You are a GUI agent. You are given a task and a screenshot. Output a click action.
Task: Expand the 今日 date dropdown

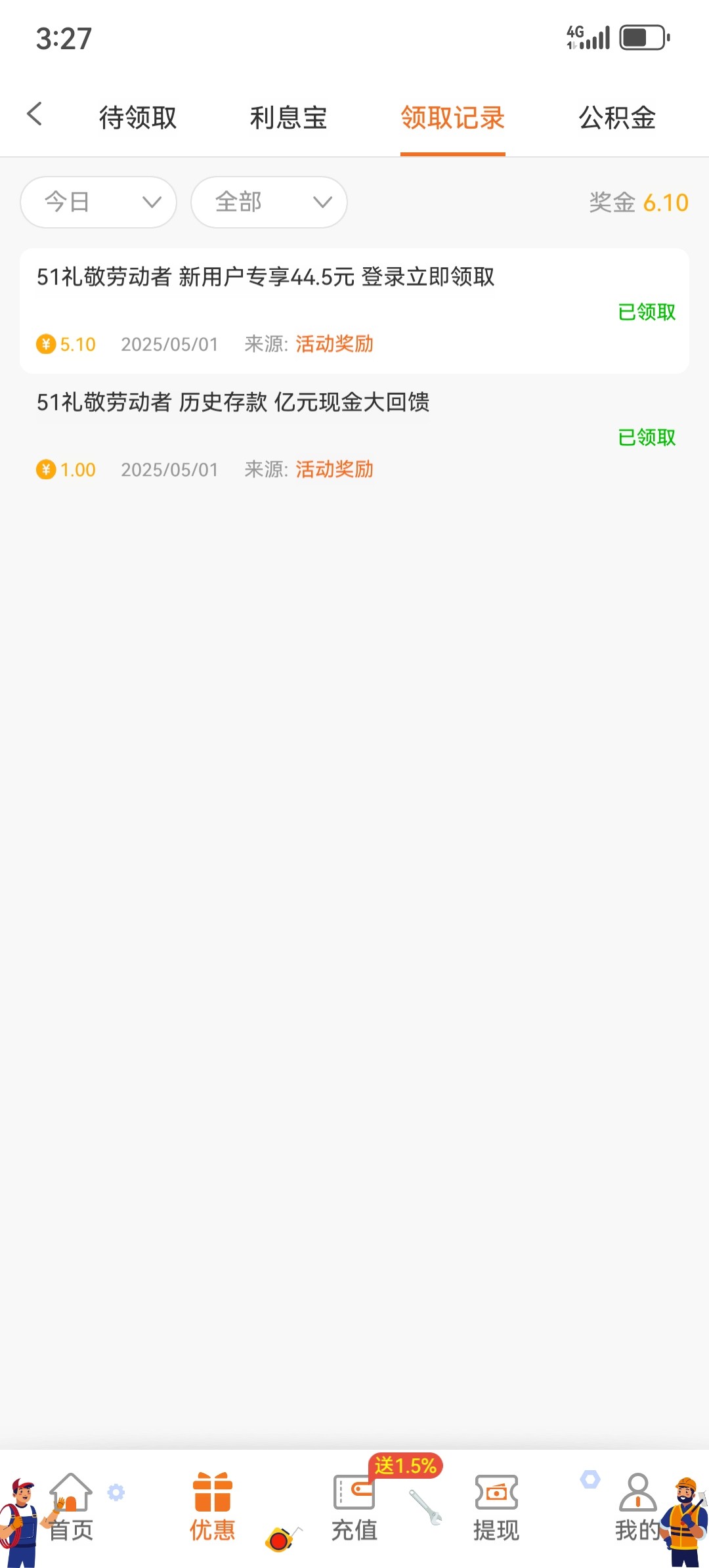(x=98, y=202)
